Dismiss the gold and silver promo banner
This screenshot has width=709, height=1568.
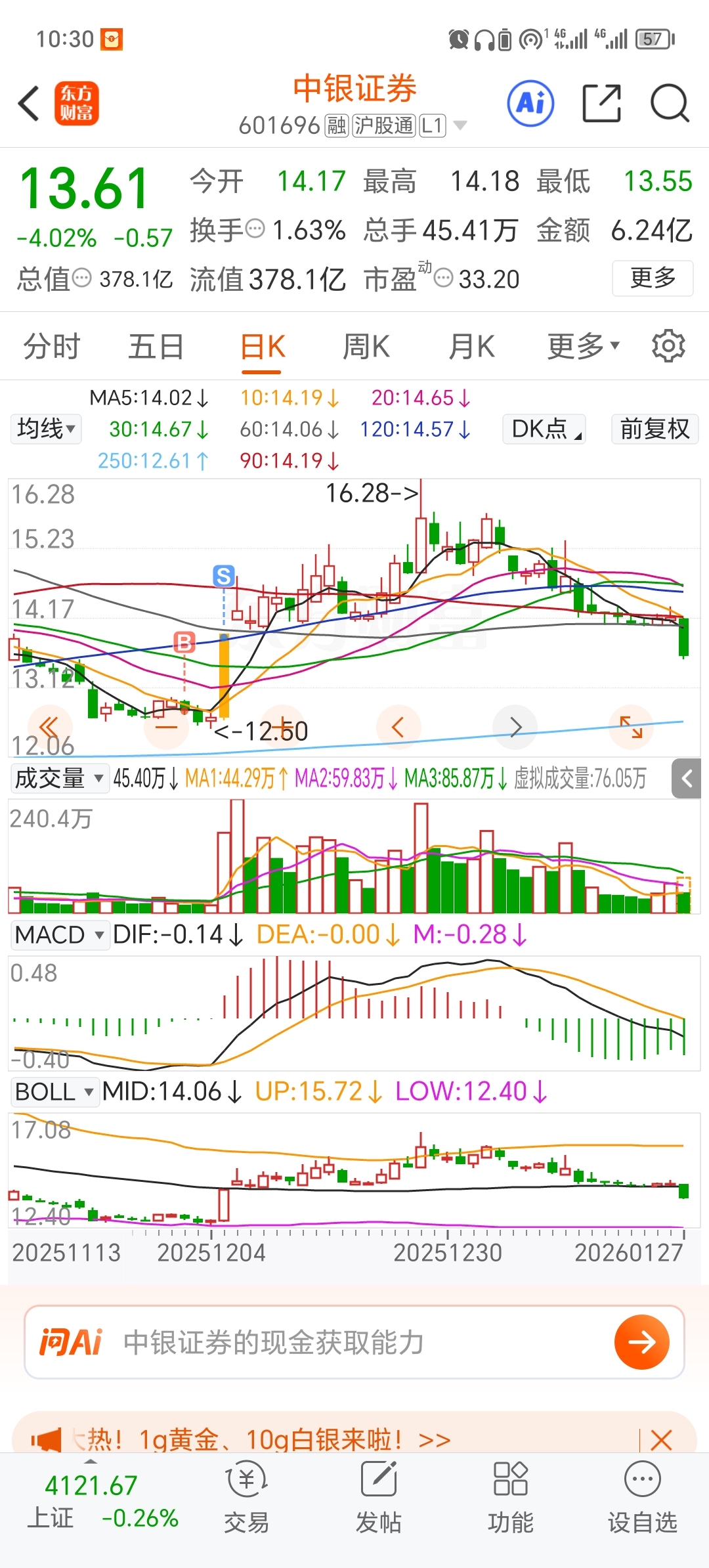(661, 1441)
